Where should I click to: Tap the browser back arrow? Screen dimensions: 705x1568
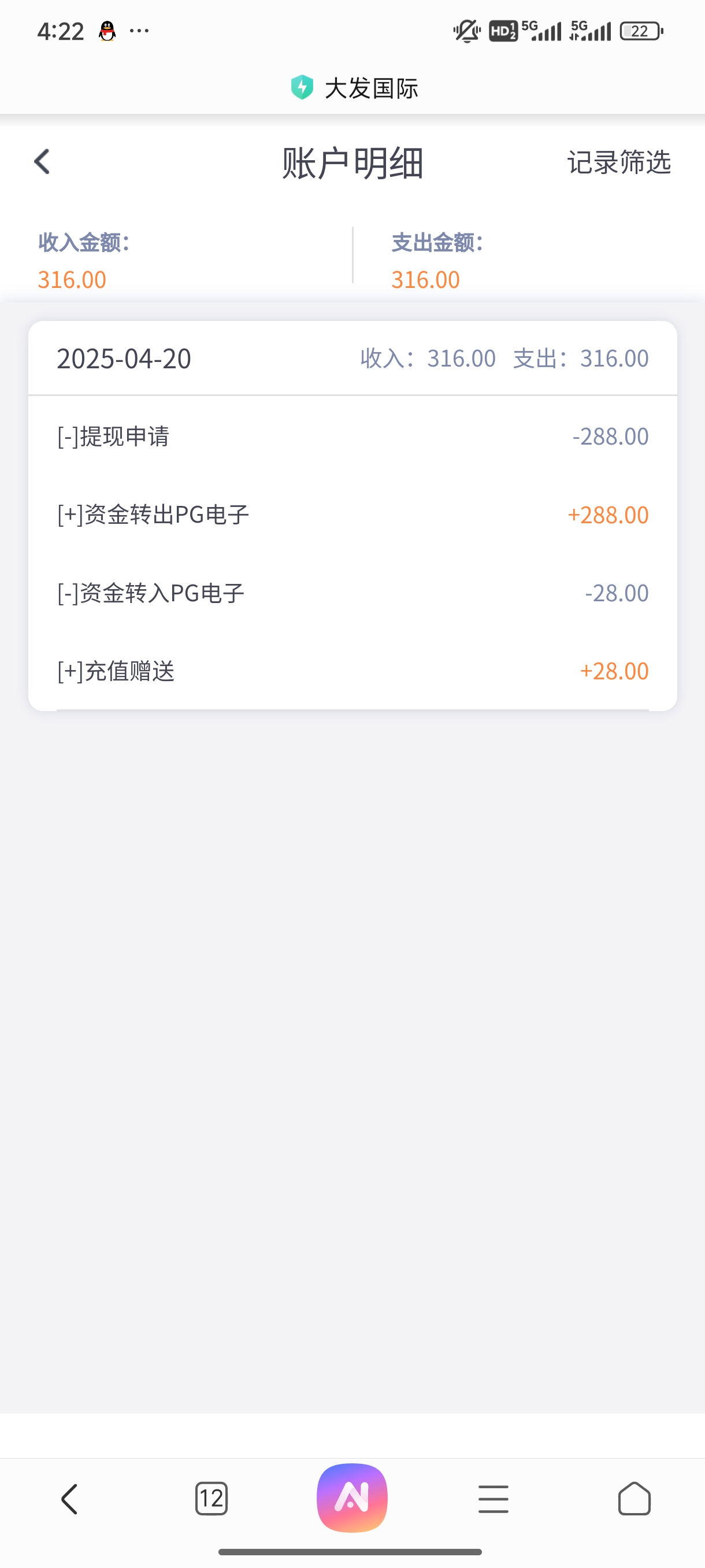coord(70,1498)
